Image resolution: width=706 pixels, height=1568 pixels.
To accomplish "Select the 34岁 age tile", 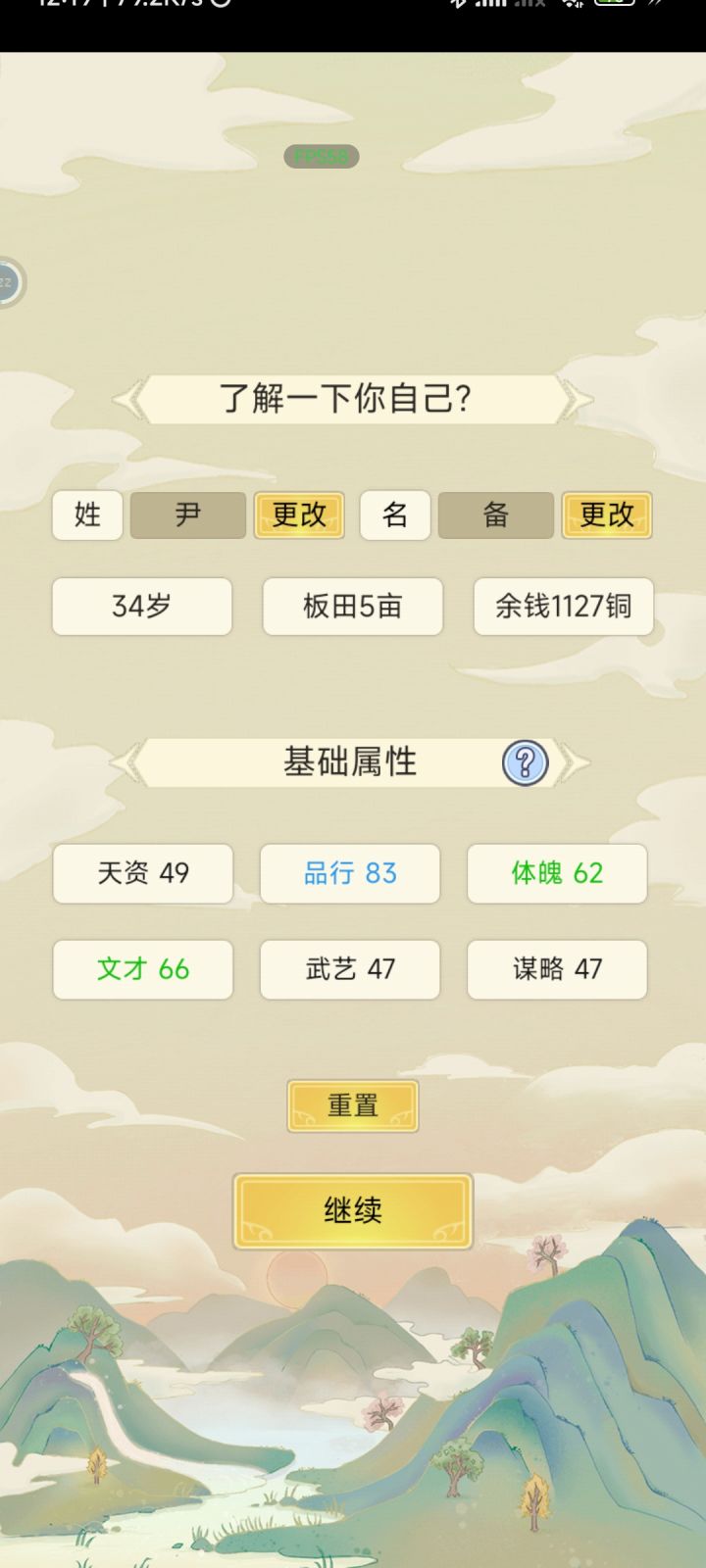I will coord(141,607).
